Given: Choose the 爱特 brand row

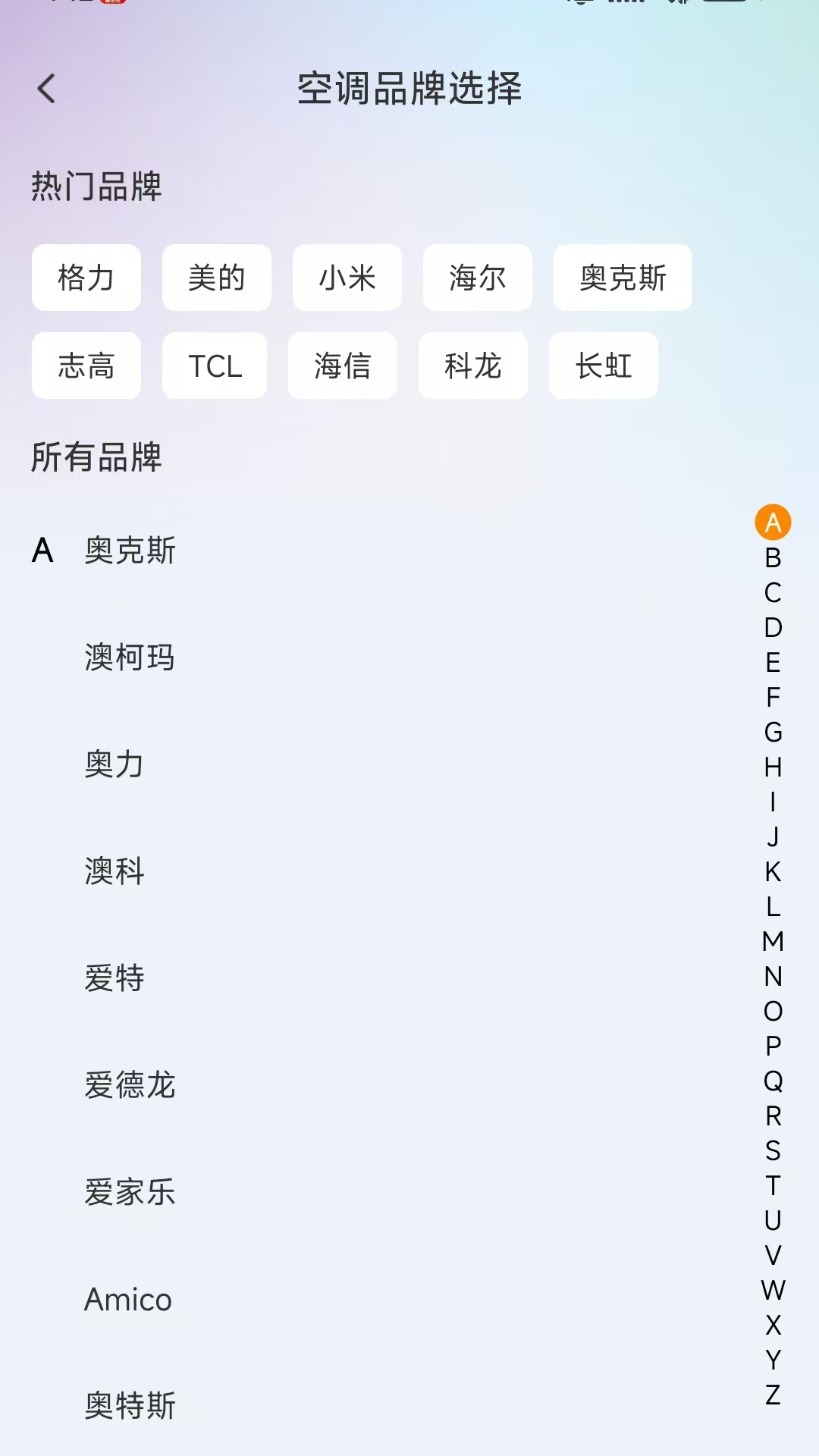Looking at the screenshot, I should pyautogui.click(x=379, y=978).
